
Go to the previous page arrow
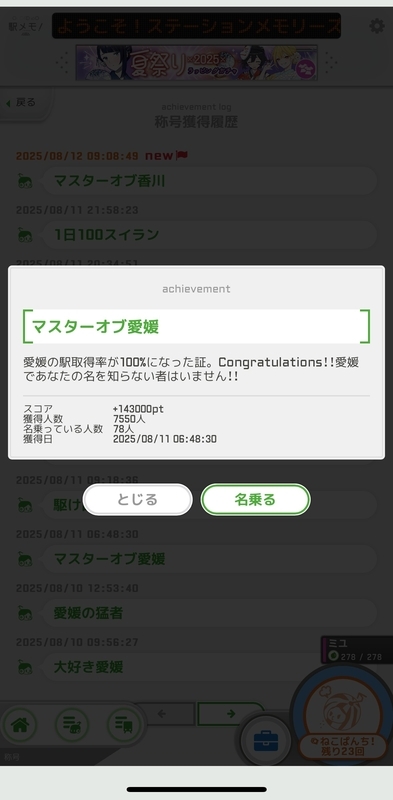[162, 714]
